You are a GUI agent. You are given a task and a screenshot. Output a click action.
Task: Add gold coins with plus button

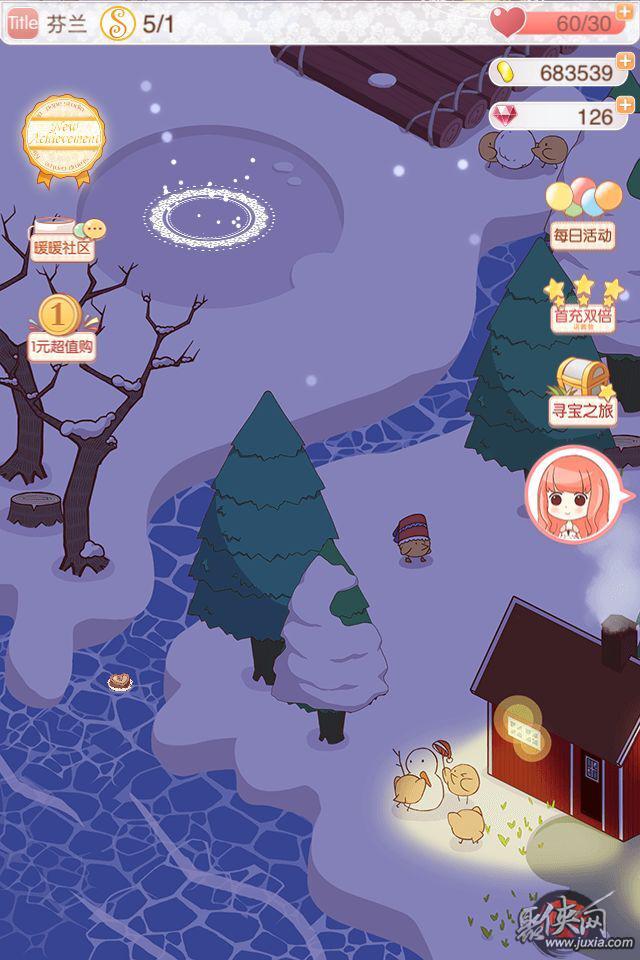point(626,60)
